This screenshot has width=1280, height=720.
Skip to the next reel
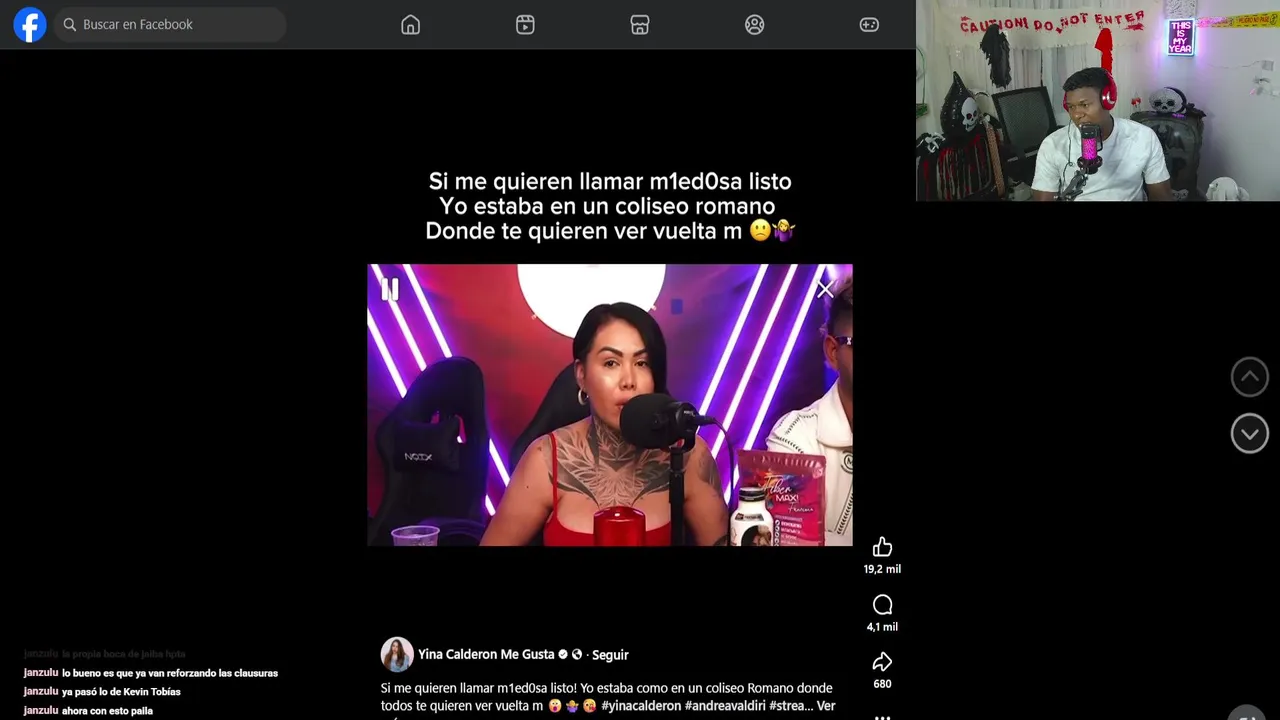click(1249, 434)
